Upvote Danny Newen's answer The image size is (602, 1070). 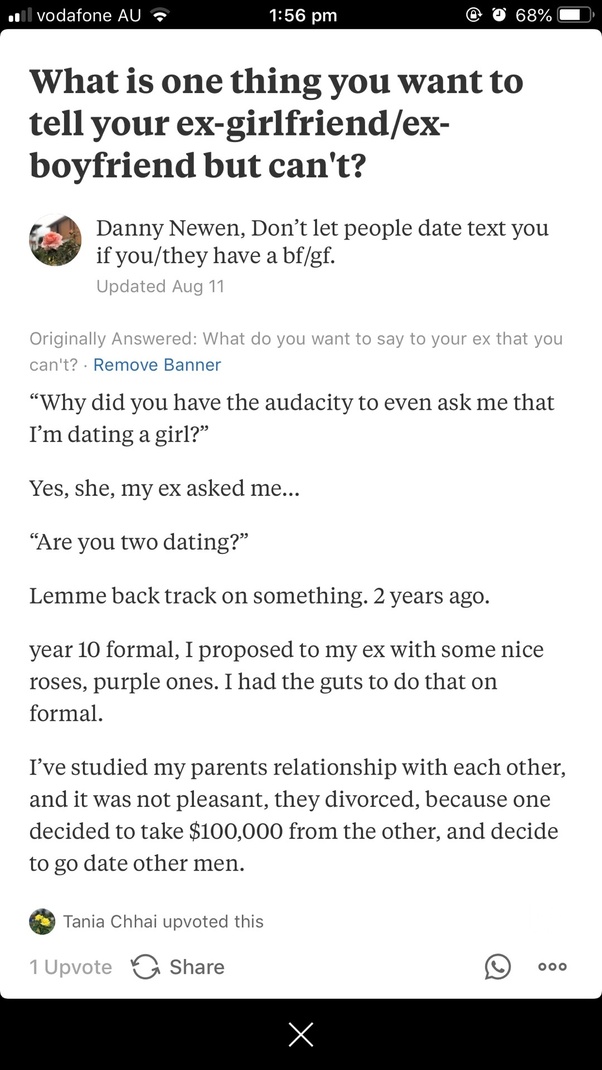click(70, 967)
